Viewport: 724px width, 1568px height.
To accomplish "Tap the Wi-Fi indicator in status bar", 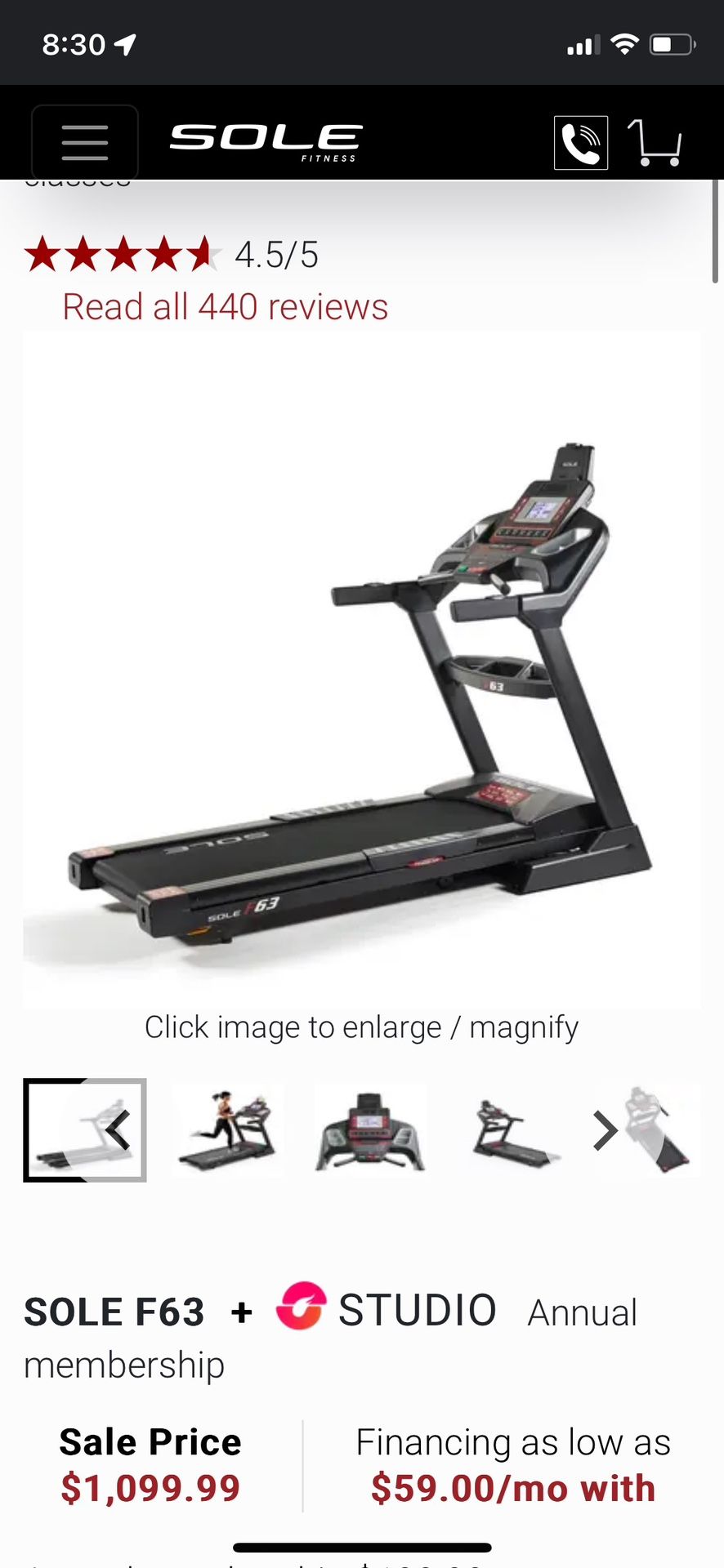I will click(x=625, y=44).
